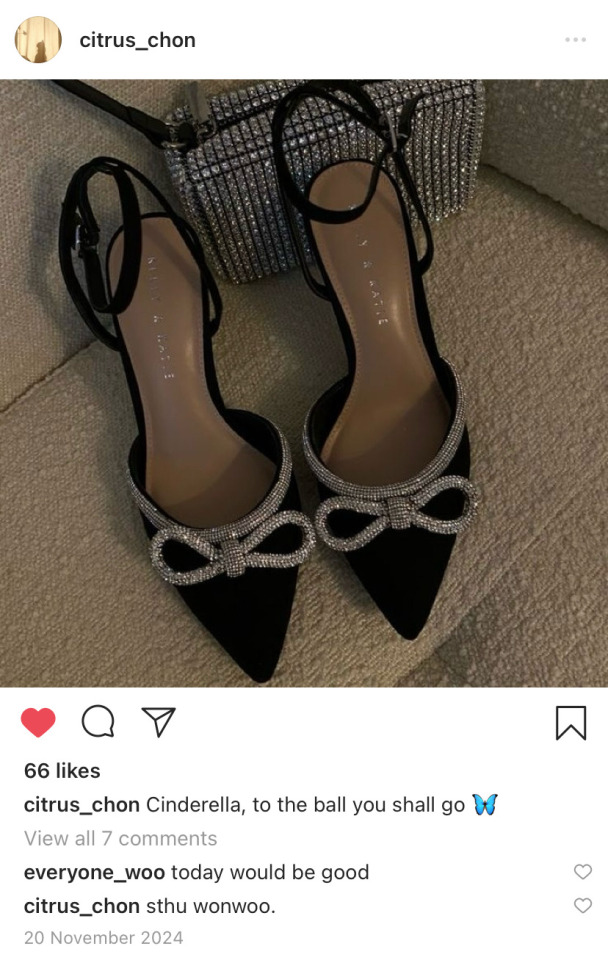Open citrus_chon's profile picture
608x960 pixels.
[38, 40]
